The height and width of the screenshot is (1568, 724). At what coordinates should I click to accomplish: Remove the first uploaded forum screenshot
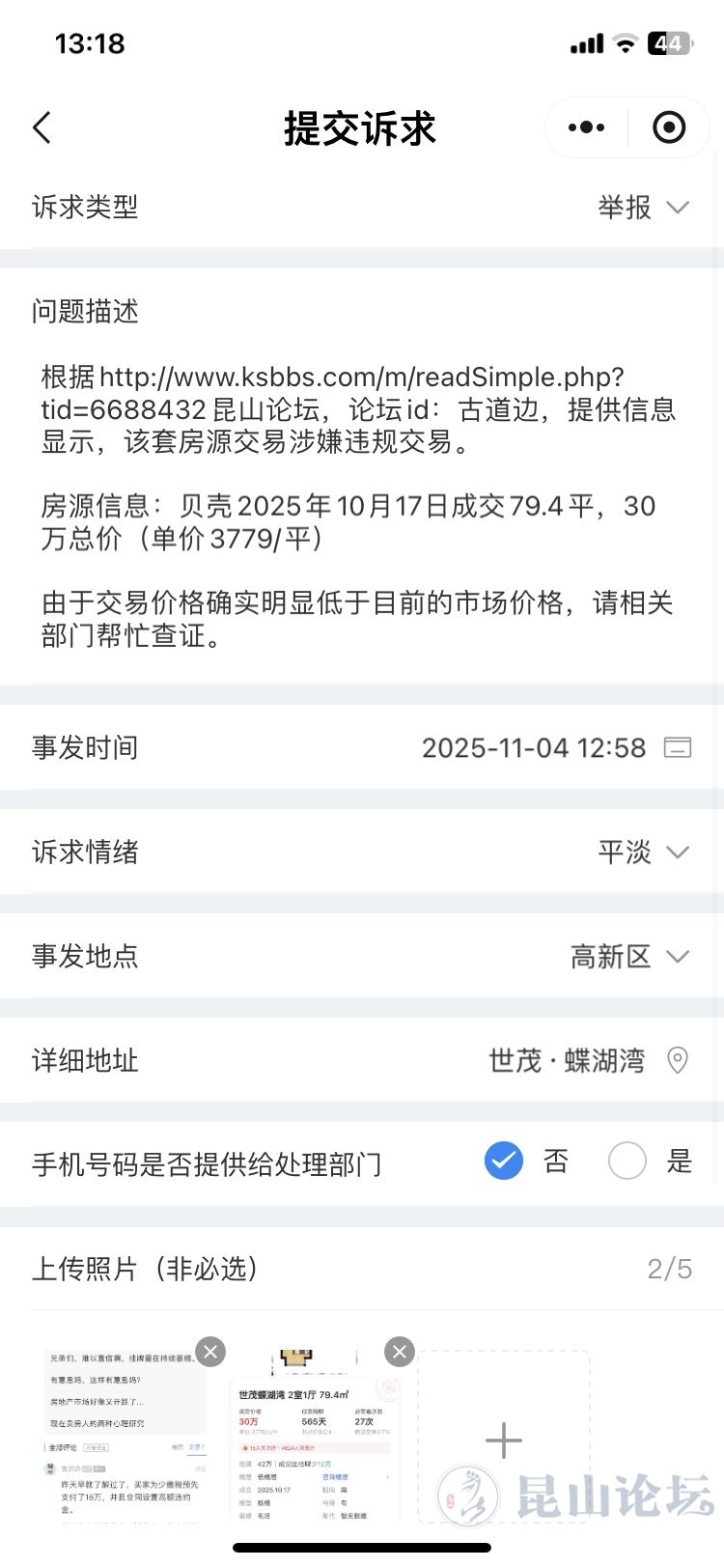click(x=210, y=1351)
